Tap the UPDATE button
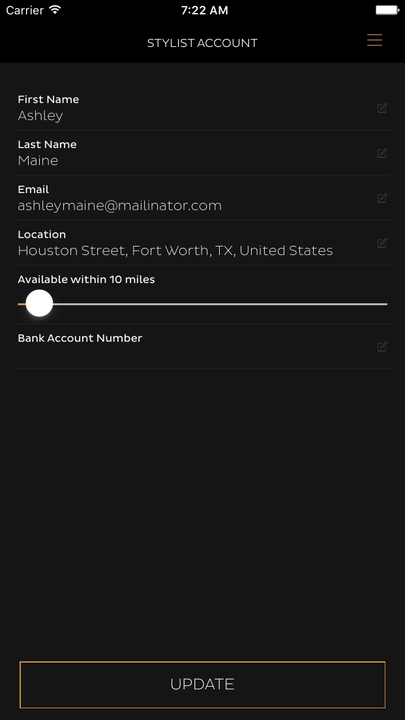Image resolution: width=405 pixels, height=720 pixels. coord(202,684)
